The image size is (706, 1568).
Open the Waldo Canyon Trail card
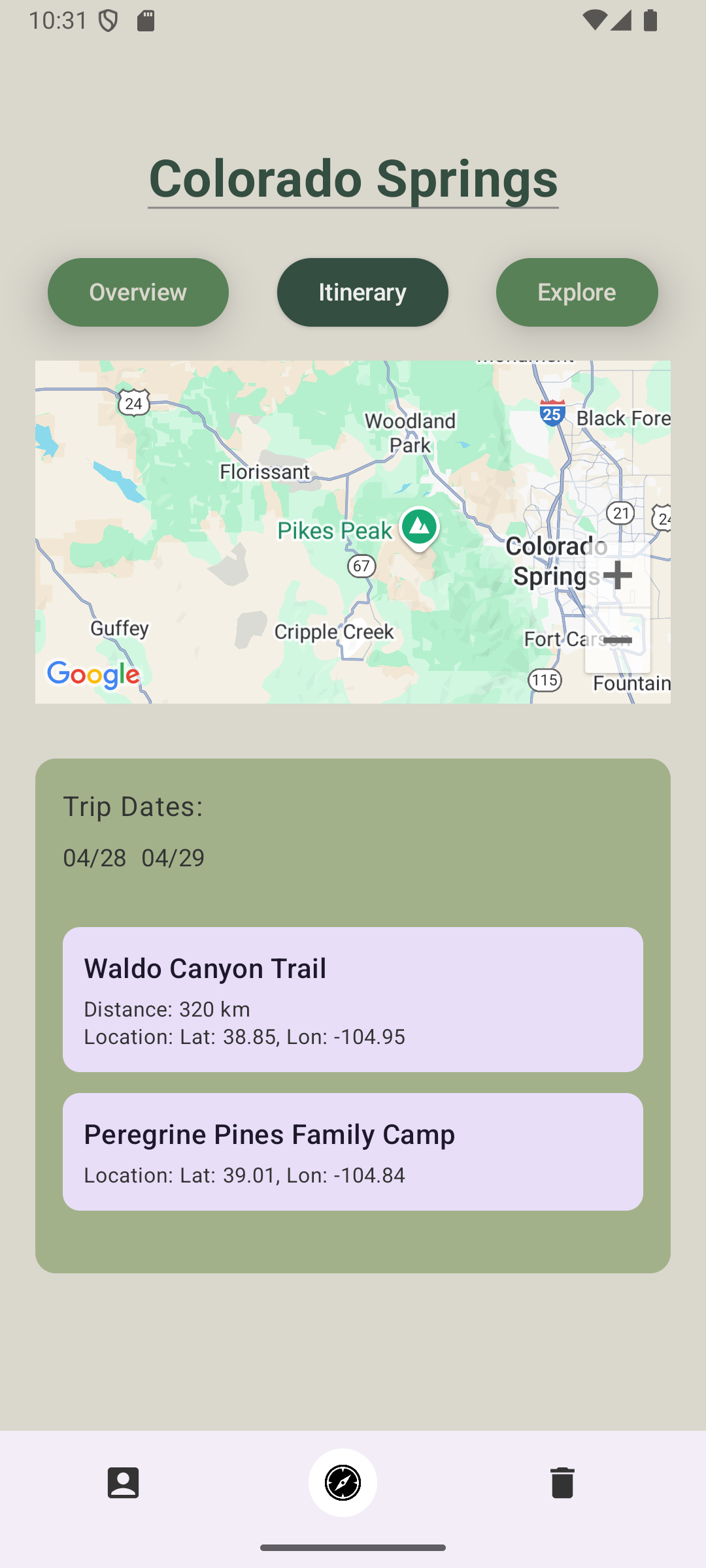tap(353, 999)
